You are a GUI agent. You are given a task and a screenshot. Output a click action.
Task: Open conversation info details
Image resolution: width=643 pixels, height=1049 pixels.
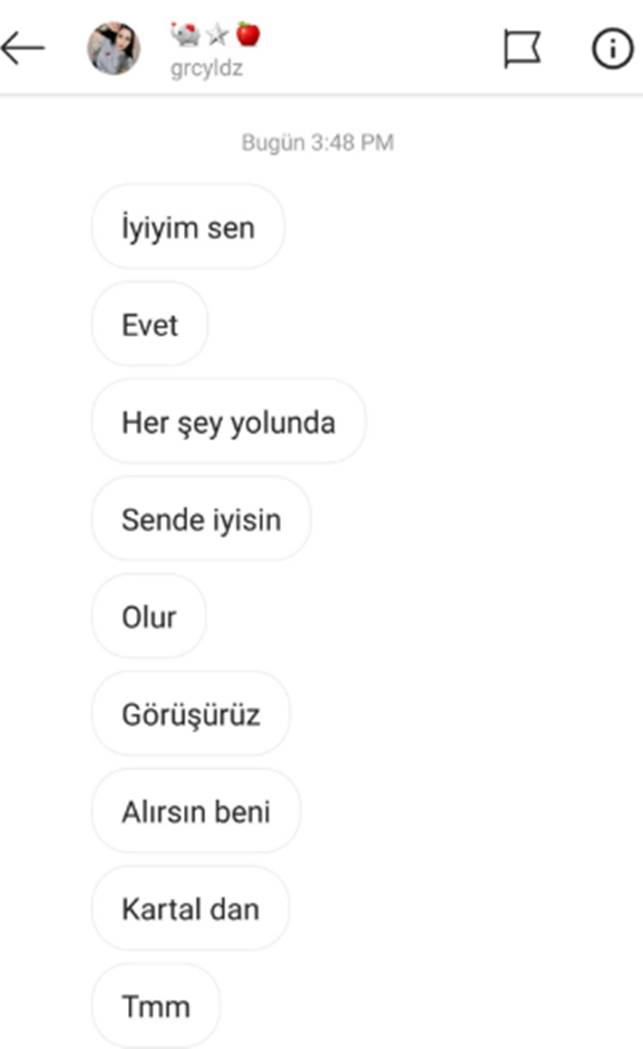612,49
